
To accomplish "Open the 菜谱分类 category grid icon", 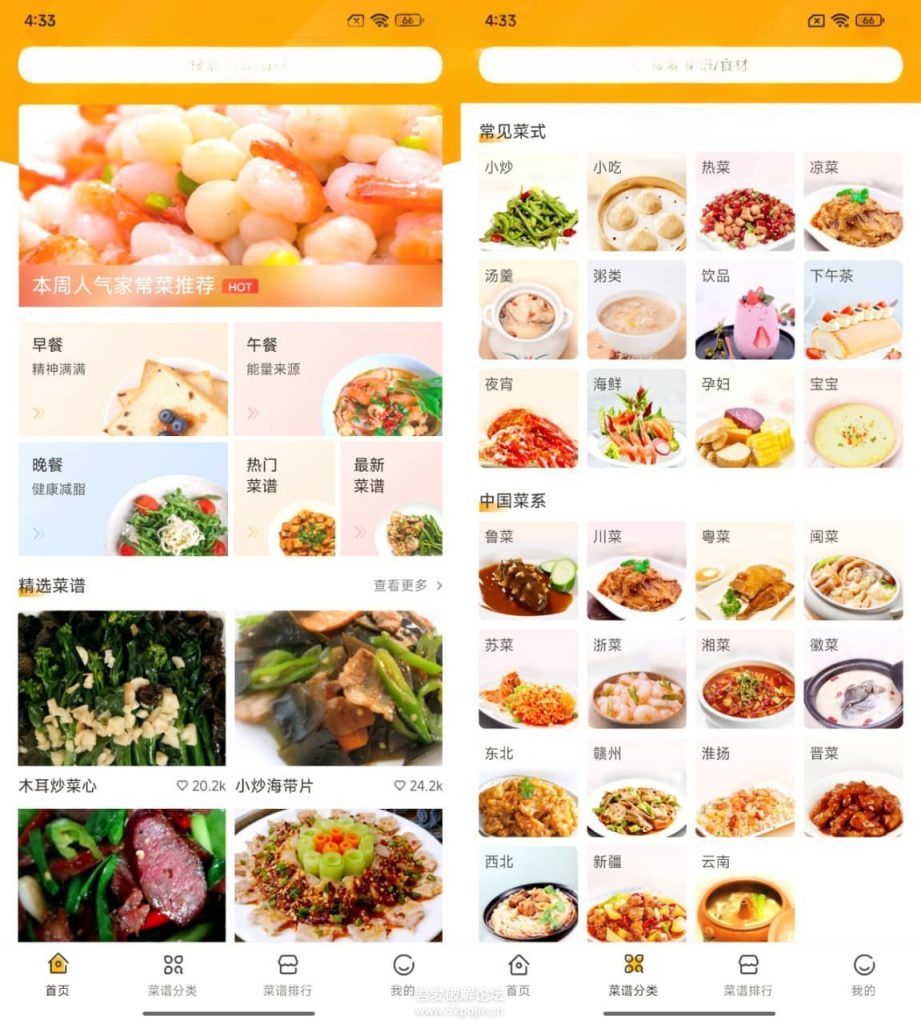I will pyautogui.click(x=172, y=963).
